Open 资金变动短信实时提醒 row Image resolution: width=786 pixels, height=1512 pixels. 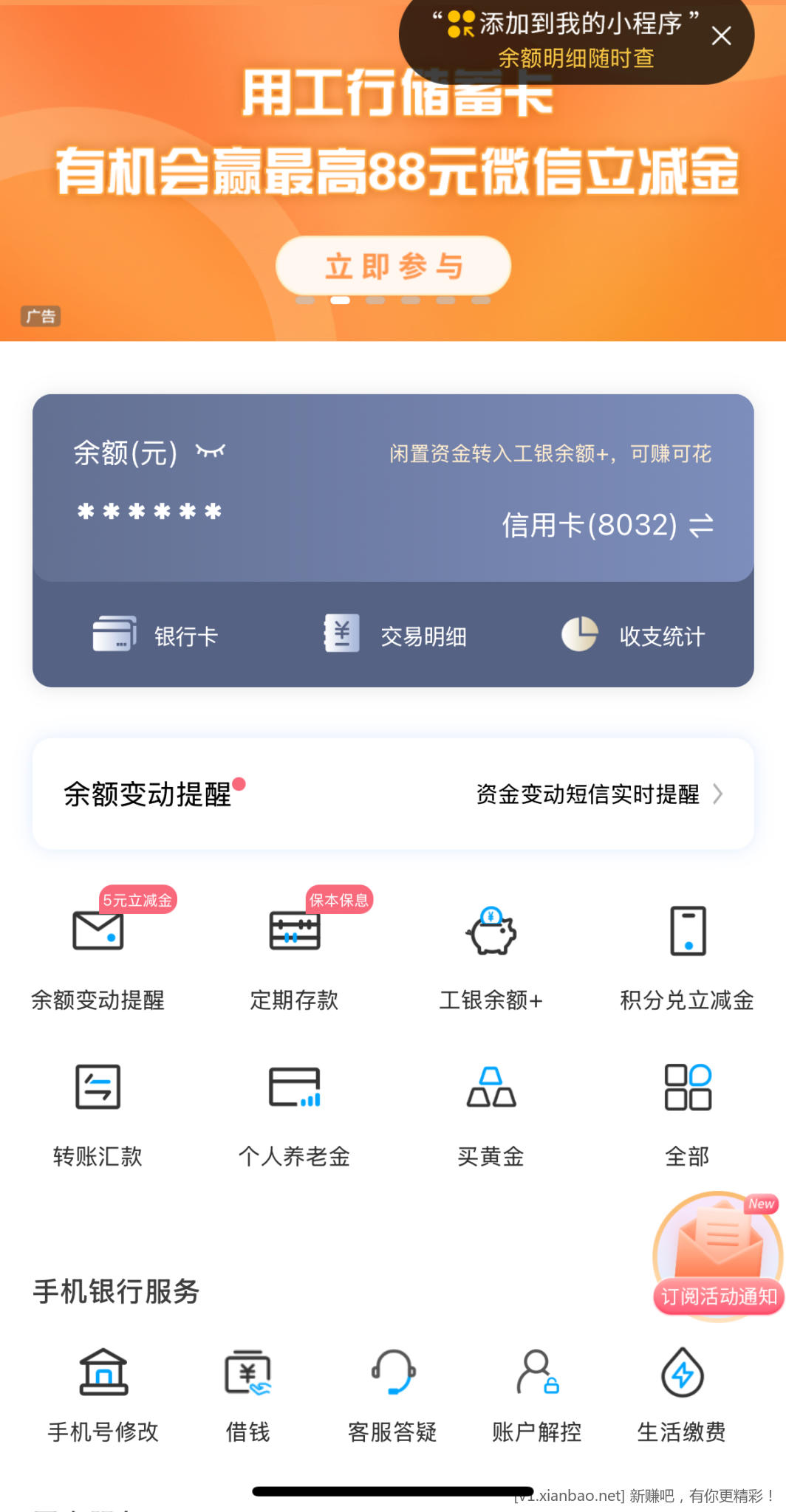tap(598, 794)
